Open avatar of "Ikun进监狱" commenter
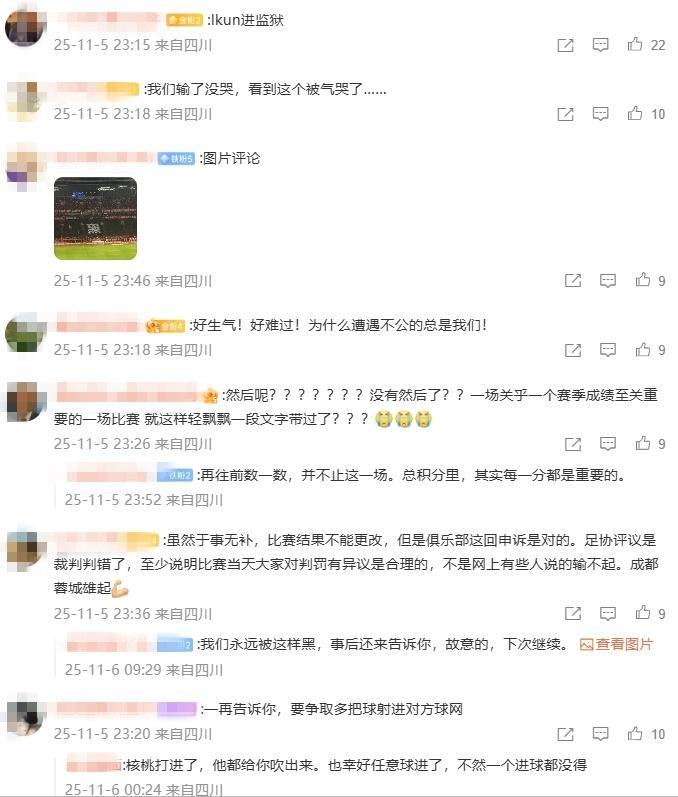The width and height of the screenshot is (678, 797). 23,28
